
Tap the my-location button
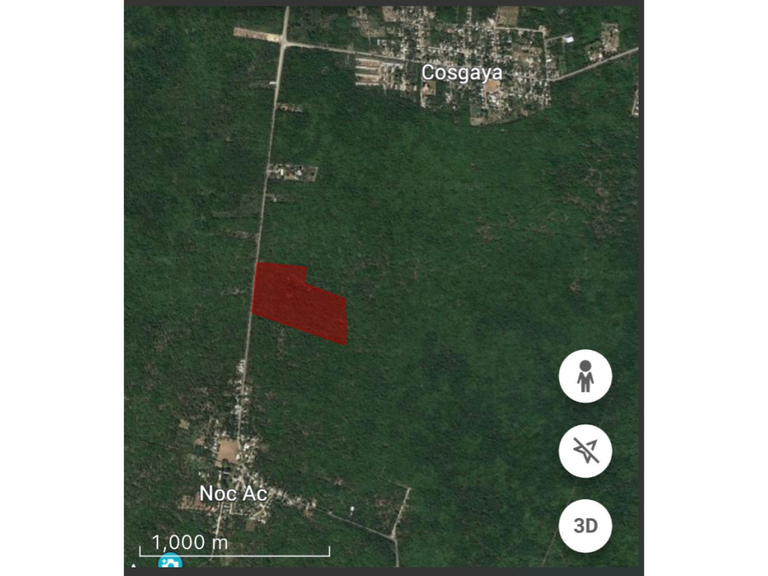coord(585,451)
